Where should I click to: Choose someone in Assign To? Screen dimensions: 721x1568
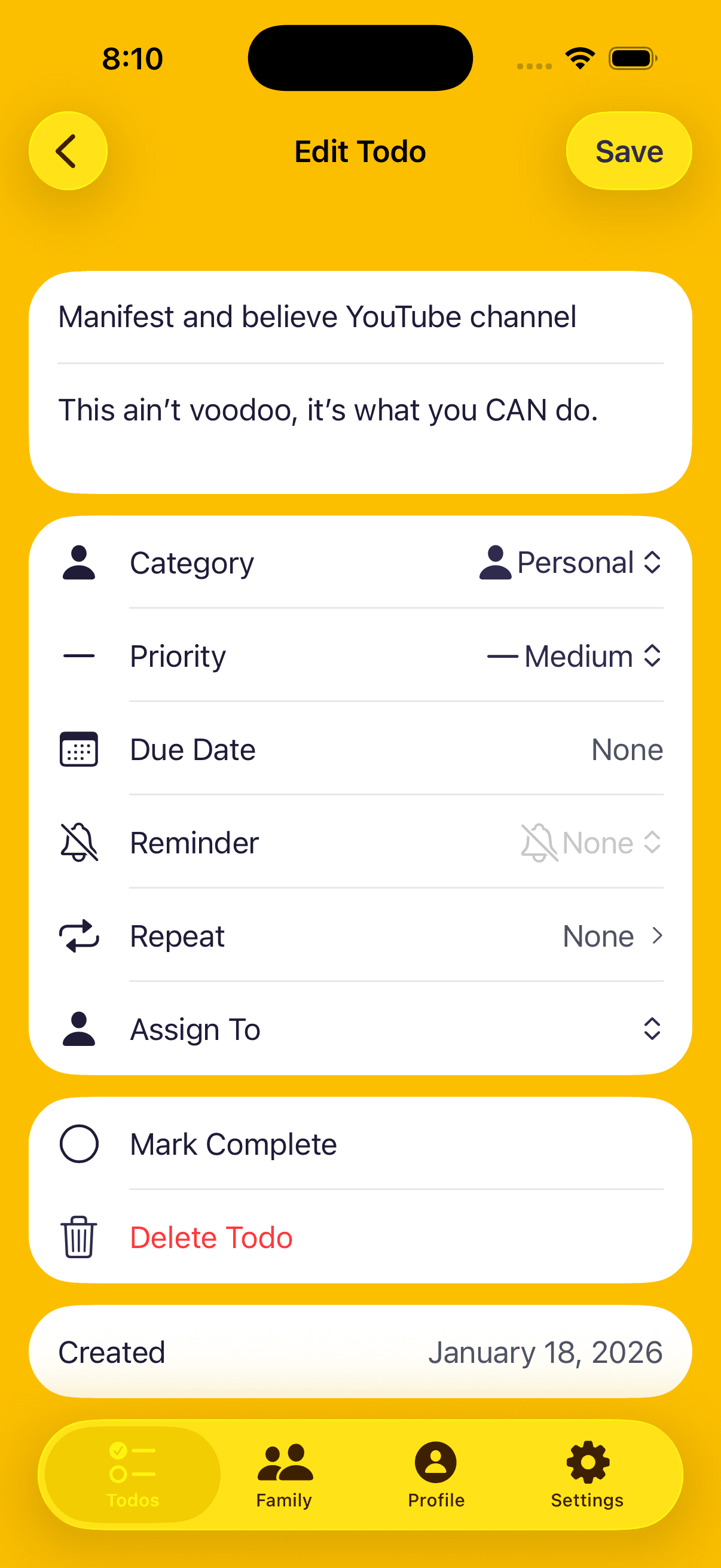[651, 1029]
